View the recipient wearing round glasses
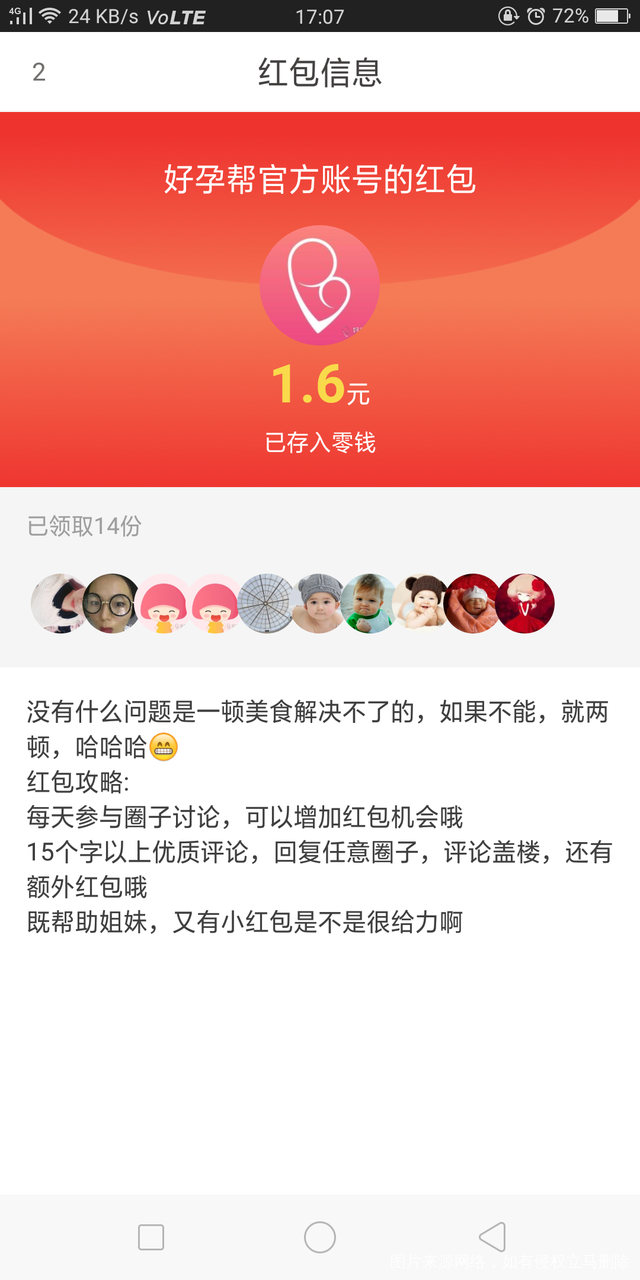The height and width of the screenshot is (1280, 640). (x=111, y=603)
